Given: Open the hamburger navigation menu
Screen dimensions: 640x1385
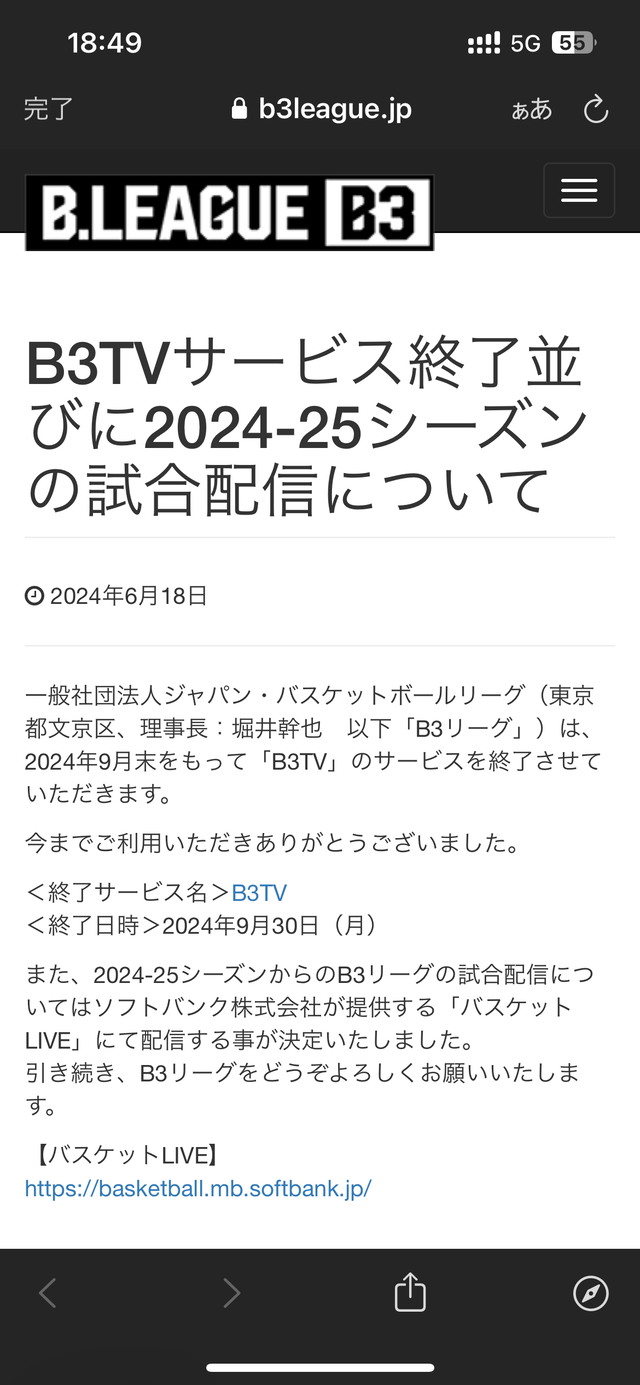Looking at the screenshot, I should (x=579, y=190).
